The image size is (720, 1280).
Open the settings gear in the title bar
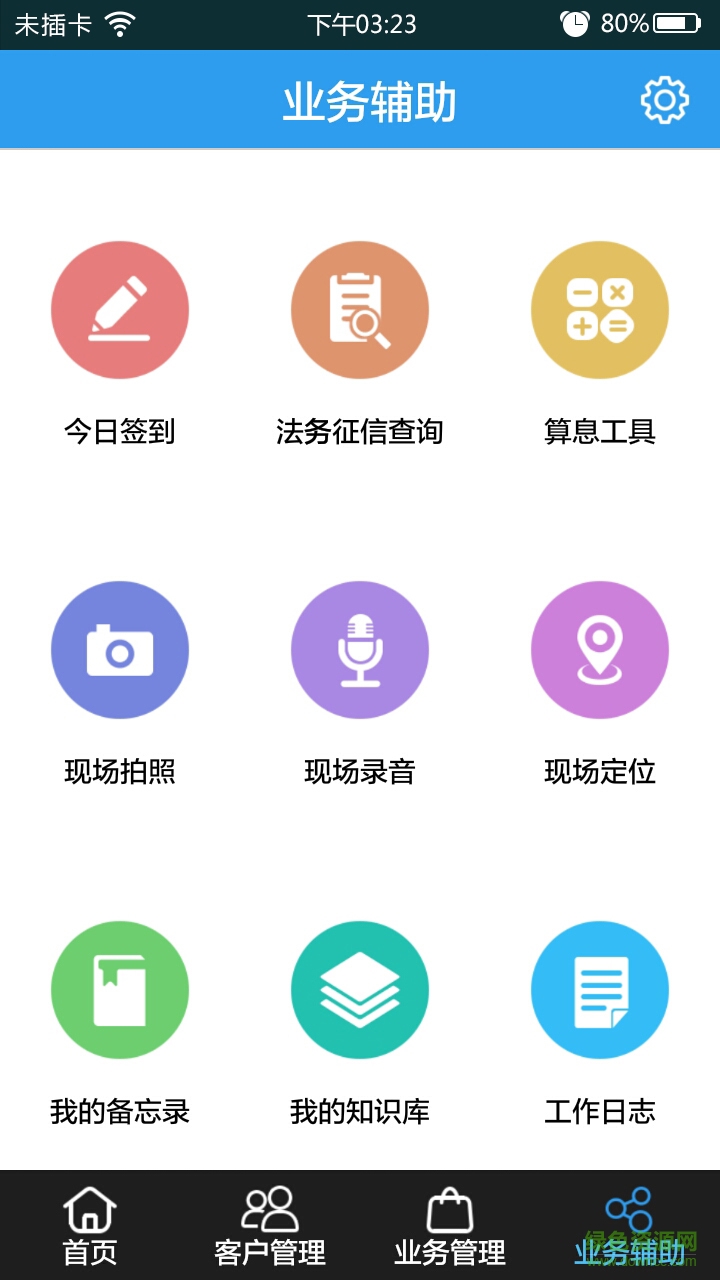(x=666, y=99)
